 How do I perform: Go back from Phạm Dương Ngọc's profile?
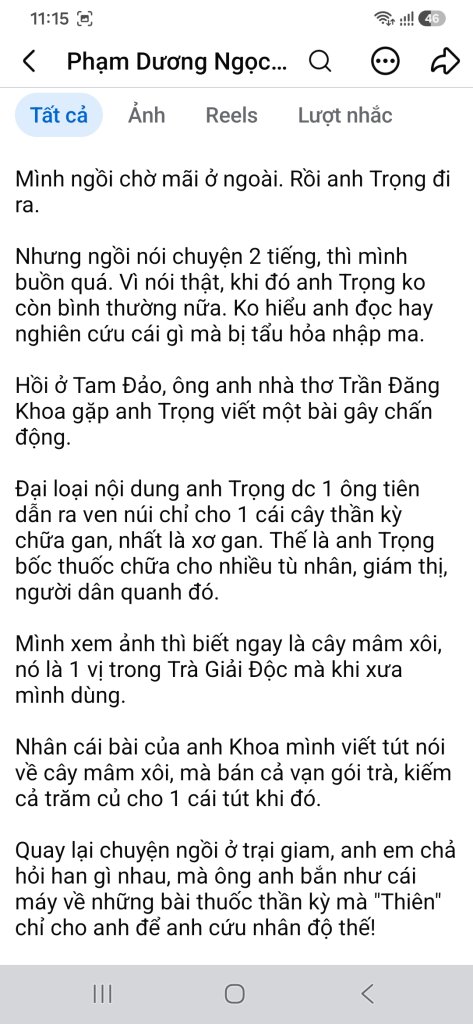pos(29,61)
